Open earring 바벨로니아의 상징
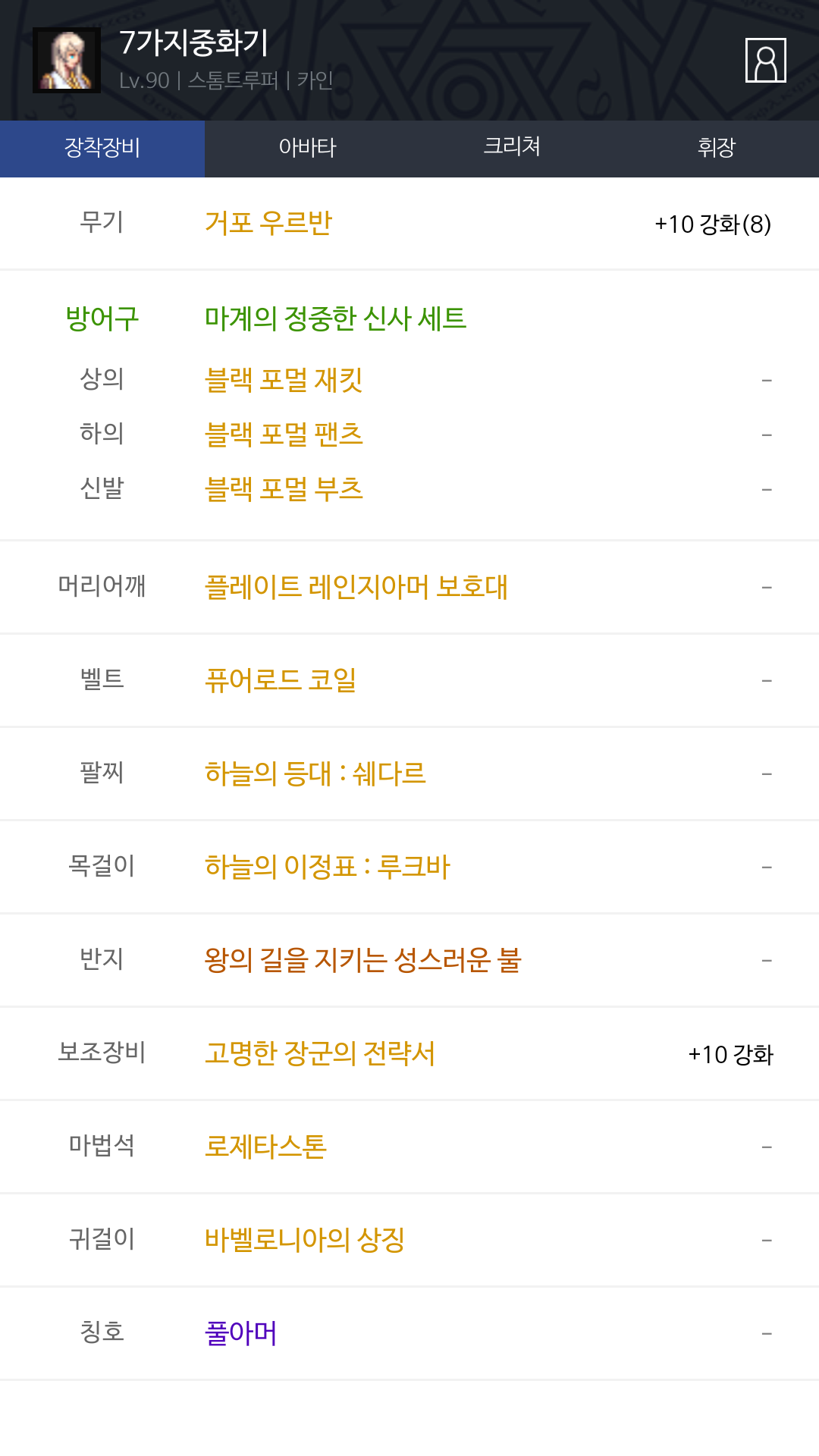The image size is (819, 1456). click(305, 1240)
